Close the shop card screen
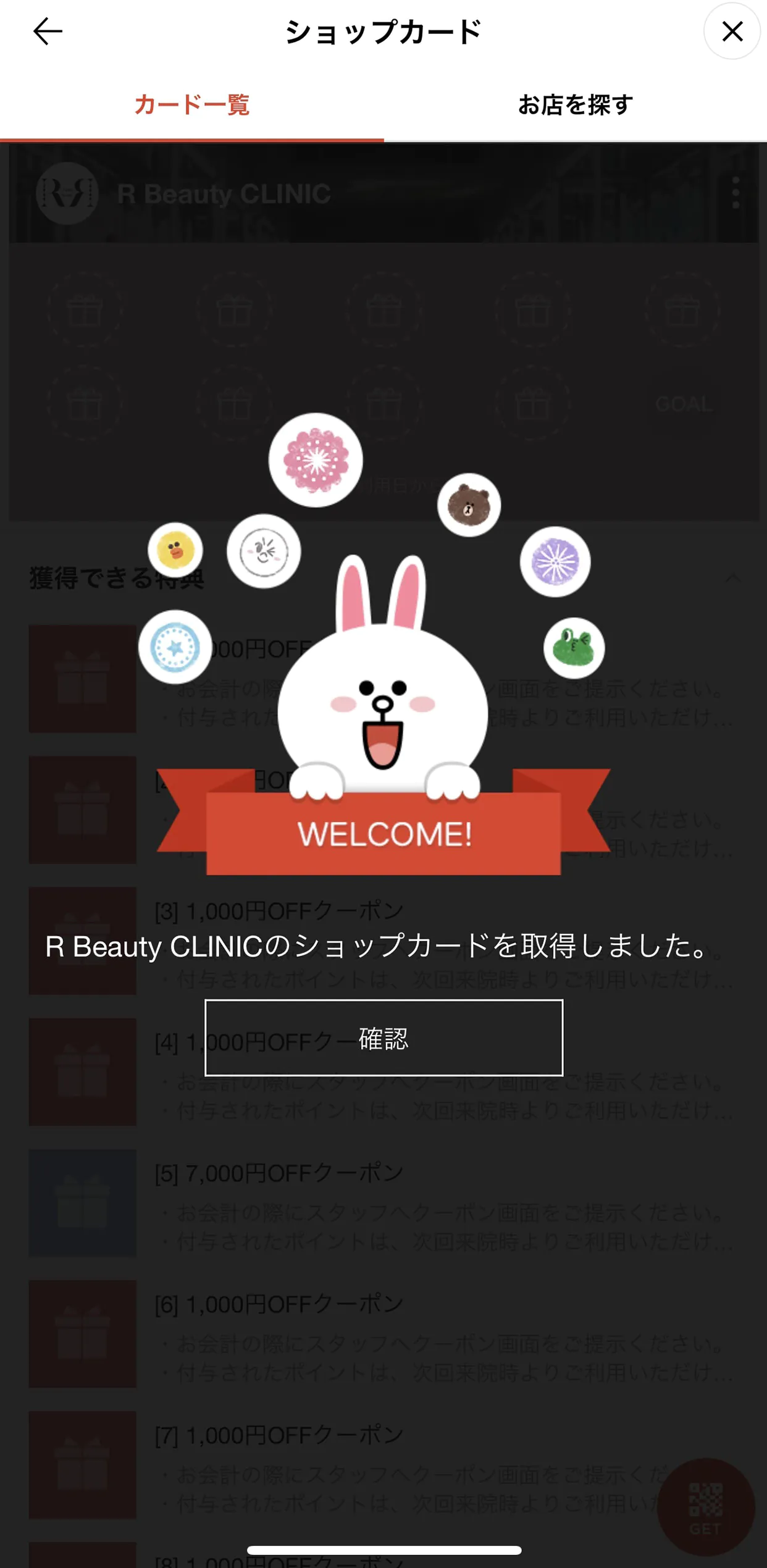The height and width of the screenshot is (1568, 767). [732, 31]
